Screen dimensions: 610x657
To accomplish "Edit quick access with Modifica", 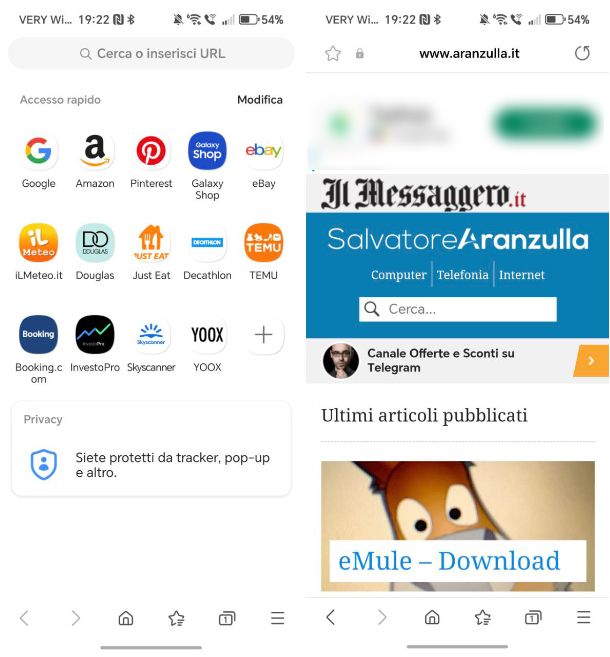I will 260,100.
